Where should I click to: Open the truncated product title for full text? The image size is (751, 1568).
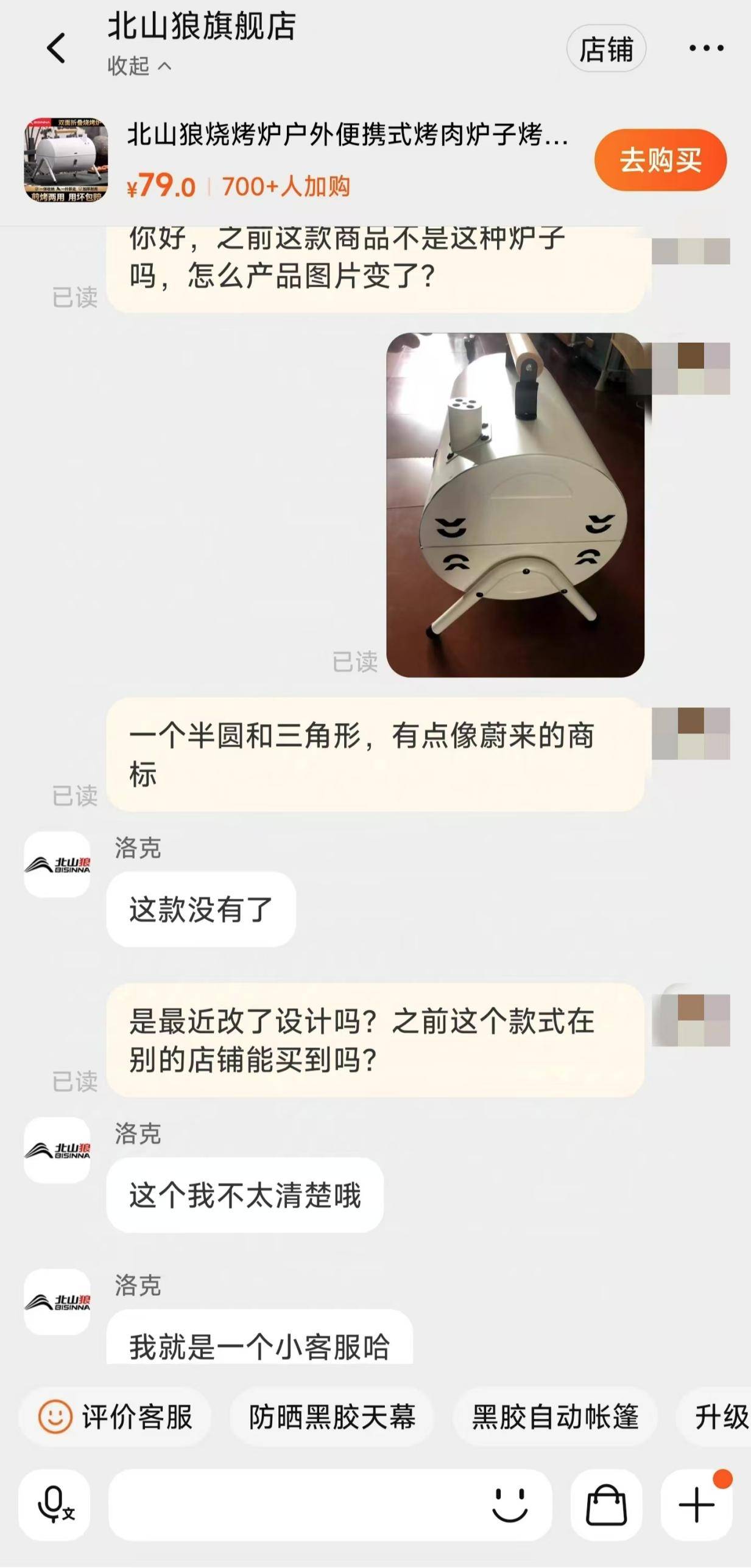pyautogui.click(x=347, y=137)
